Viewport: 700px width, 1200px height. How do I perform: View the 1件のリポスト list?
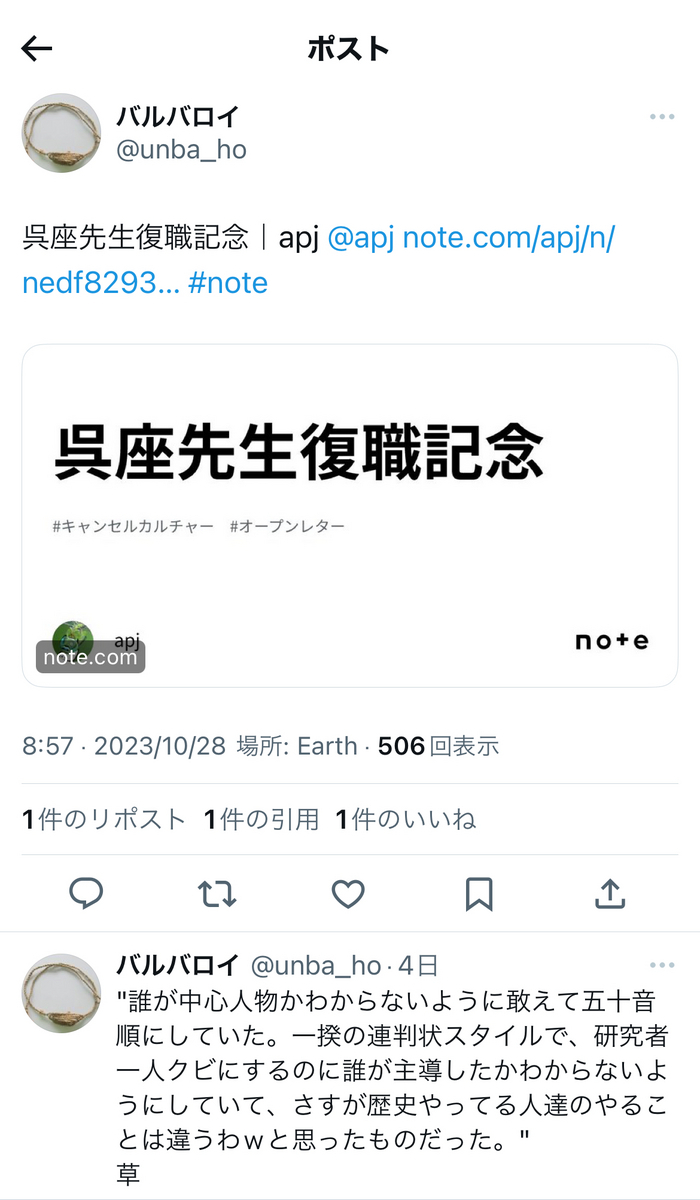point(104,820)
